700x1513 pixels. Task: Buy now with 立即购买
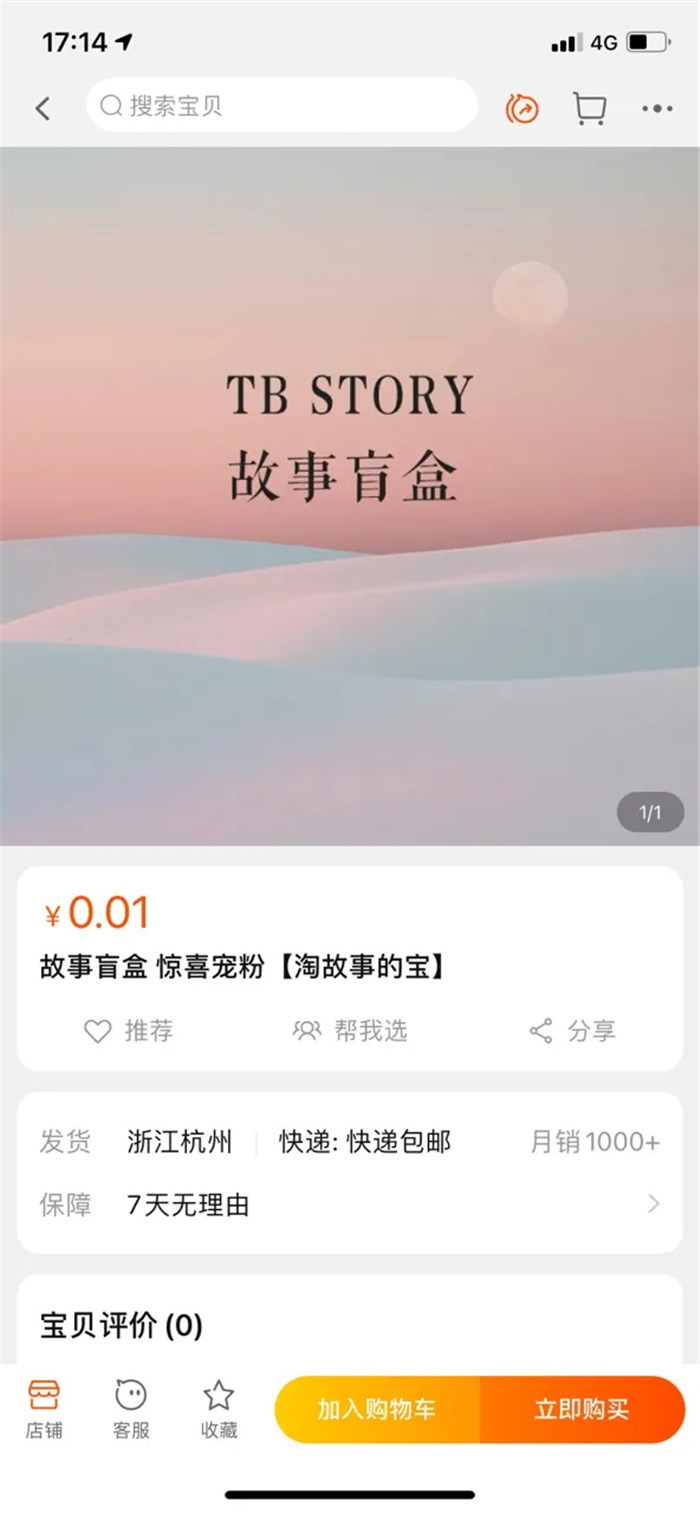pyautogui.click(x=582, y=1410)
